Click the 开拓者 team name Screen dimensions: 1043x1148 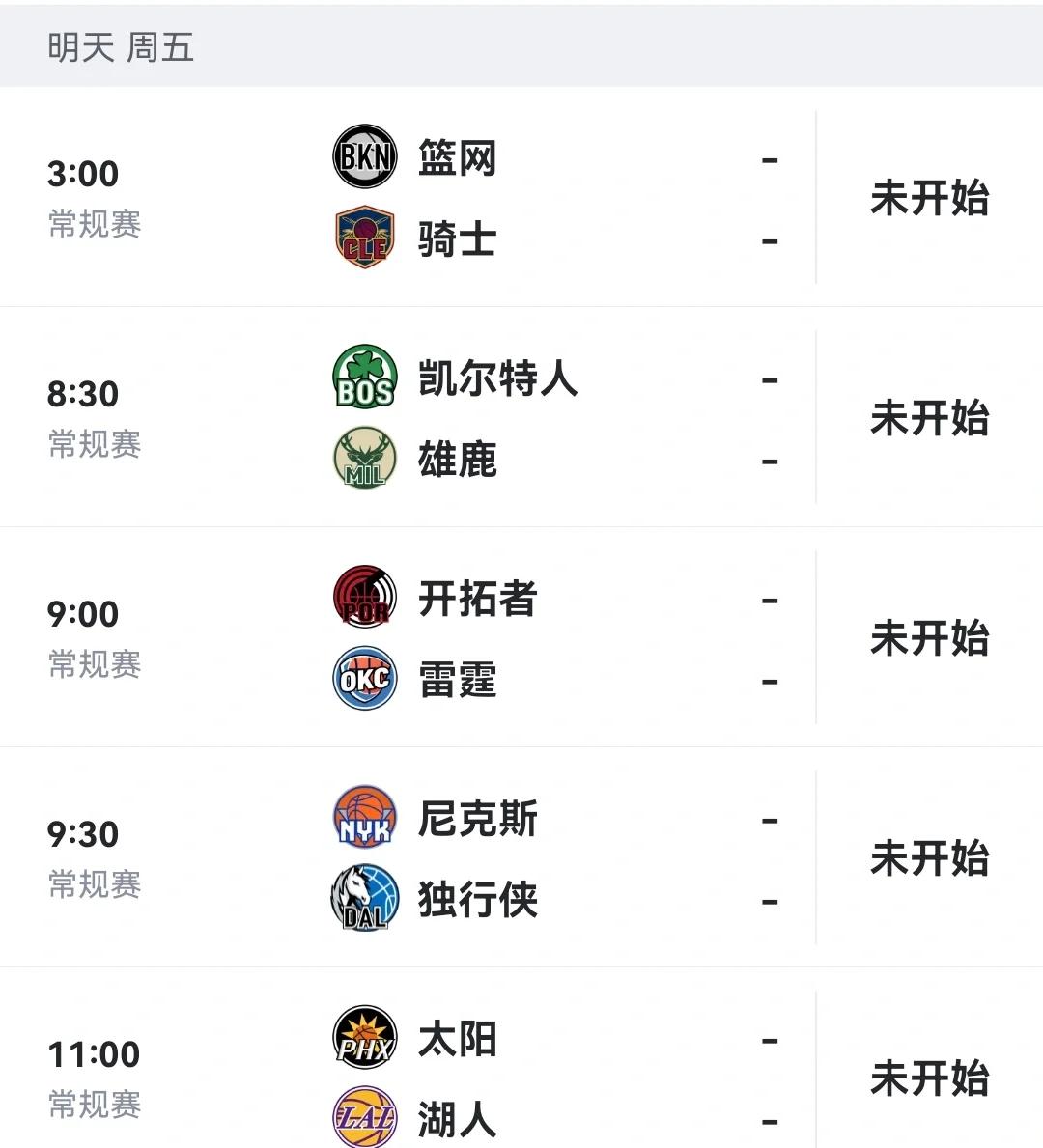point(475,599)
